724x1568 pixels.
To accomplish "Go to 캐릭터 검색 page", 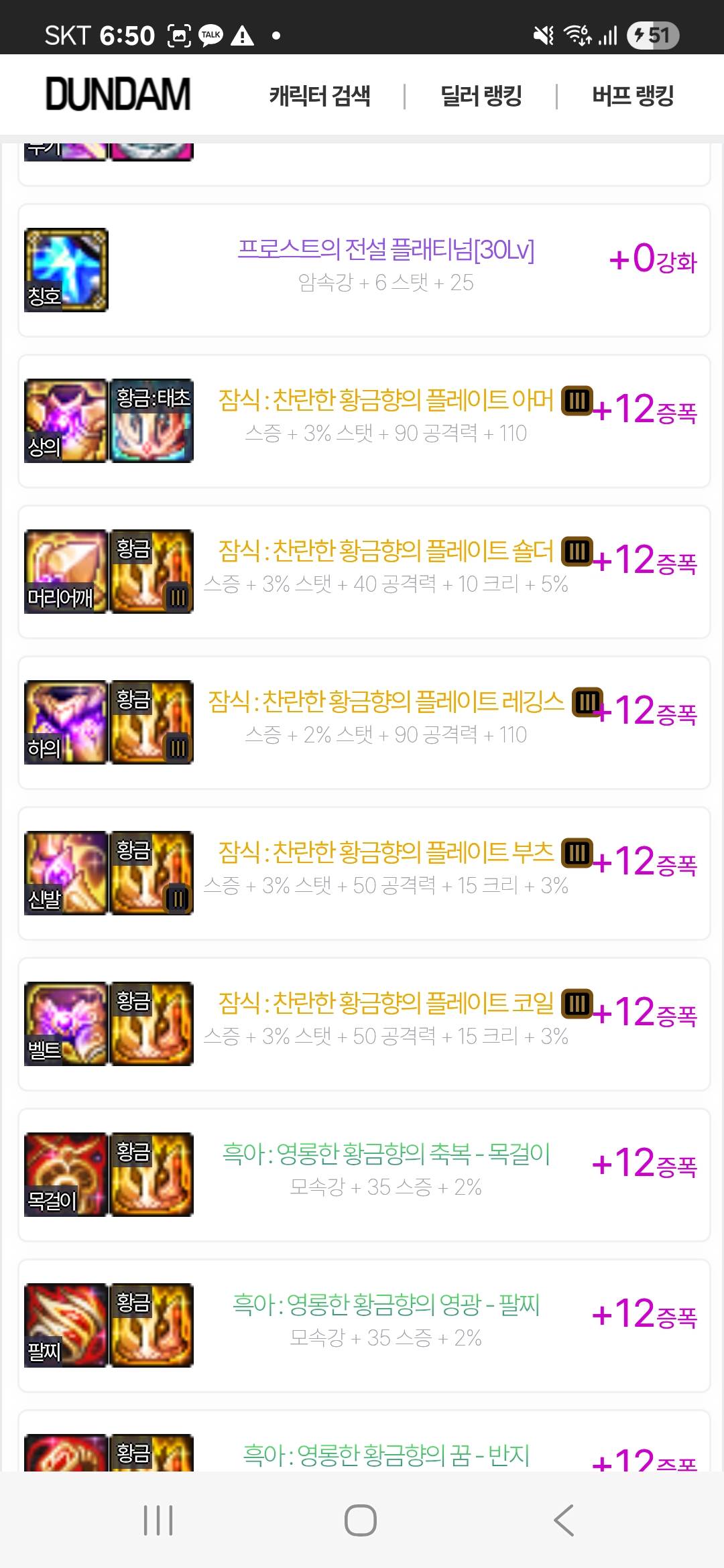I will click(x=319, y=96).
